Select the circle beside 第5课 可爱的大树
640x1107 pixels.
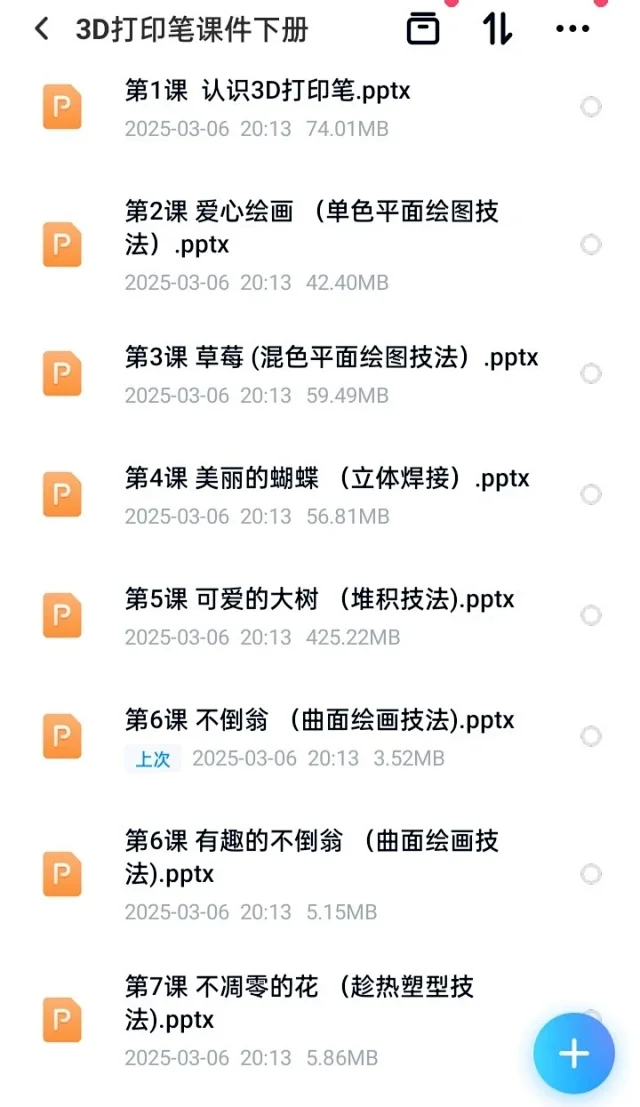591,616
